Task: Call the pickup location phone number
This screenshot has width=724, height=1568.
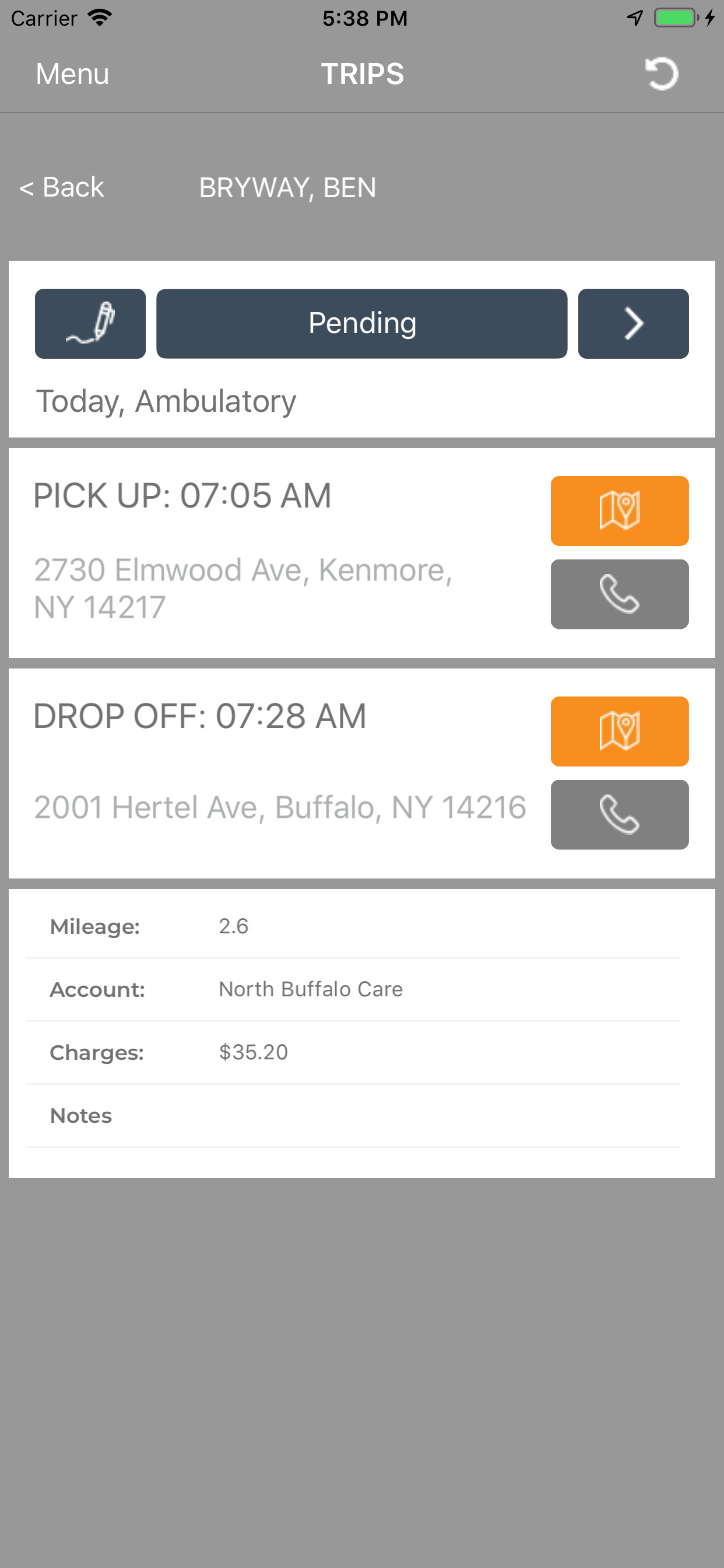Action: pos(619,594)
